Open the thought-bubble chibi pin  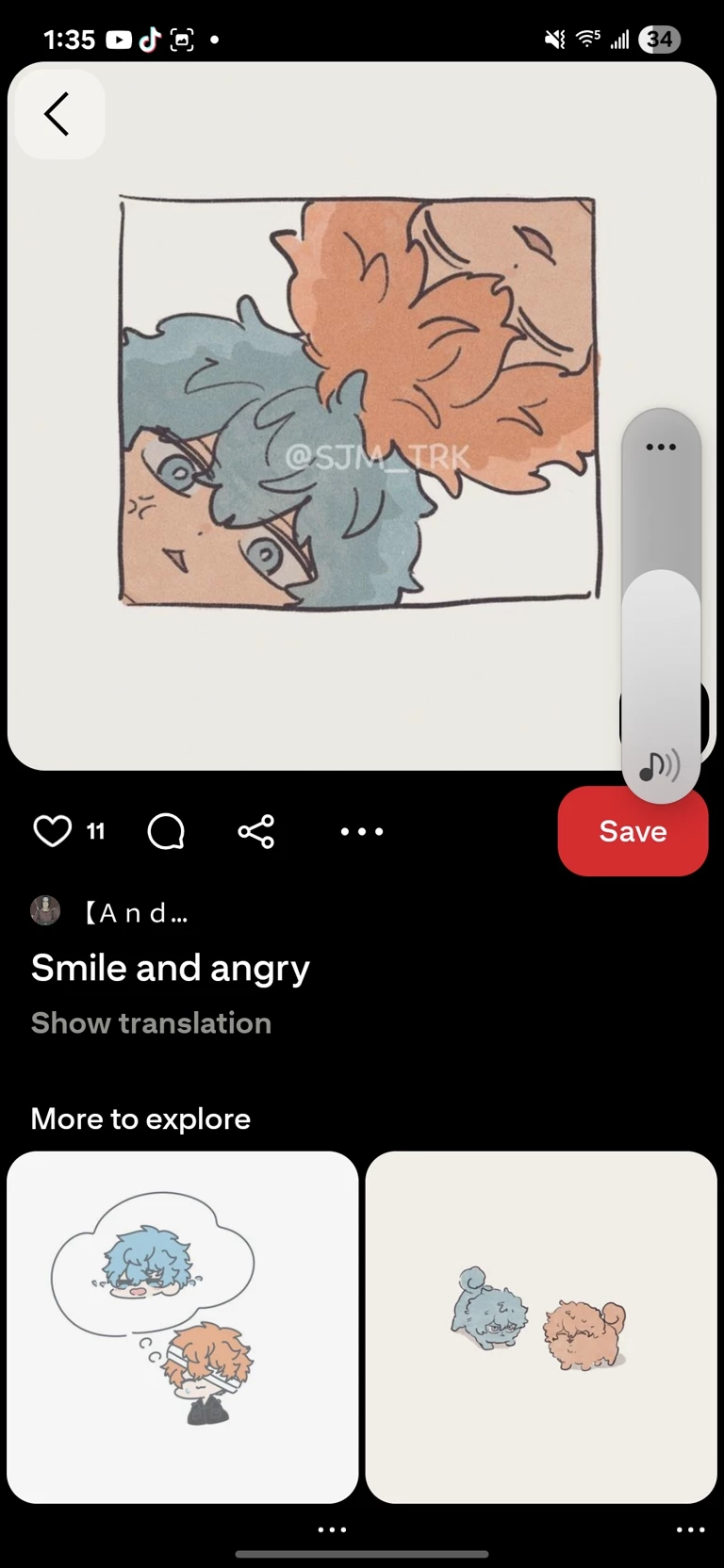coord(183,1327)
